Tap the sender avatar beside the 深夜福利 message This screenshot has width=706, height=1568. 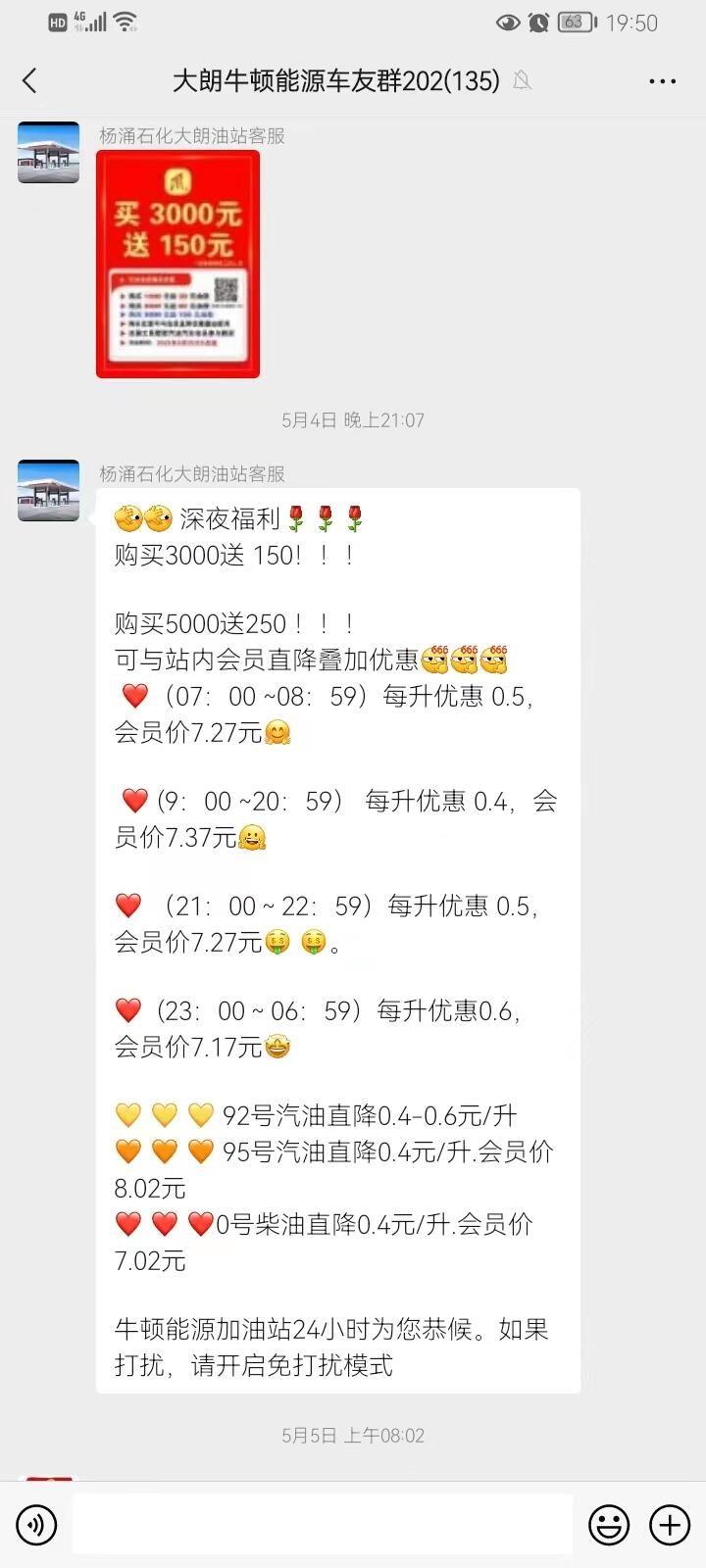click(x=48, y=490)
